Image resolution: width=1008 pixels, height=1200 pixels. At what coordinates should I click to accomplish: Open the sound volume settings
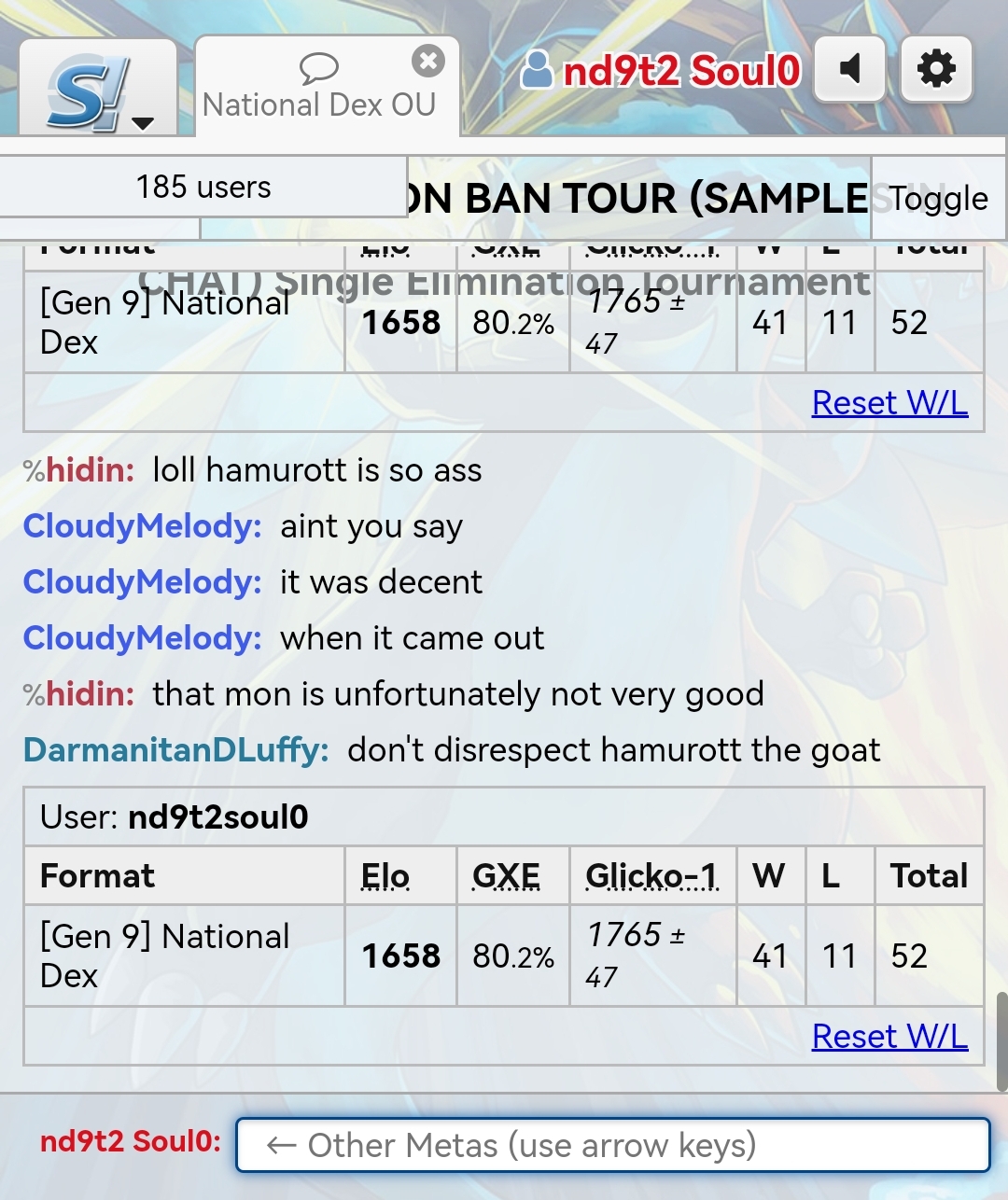coord(849,69)
